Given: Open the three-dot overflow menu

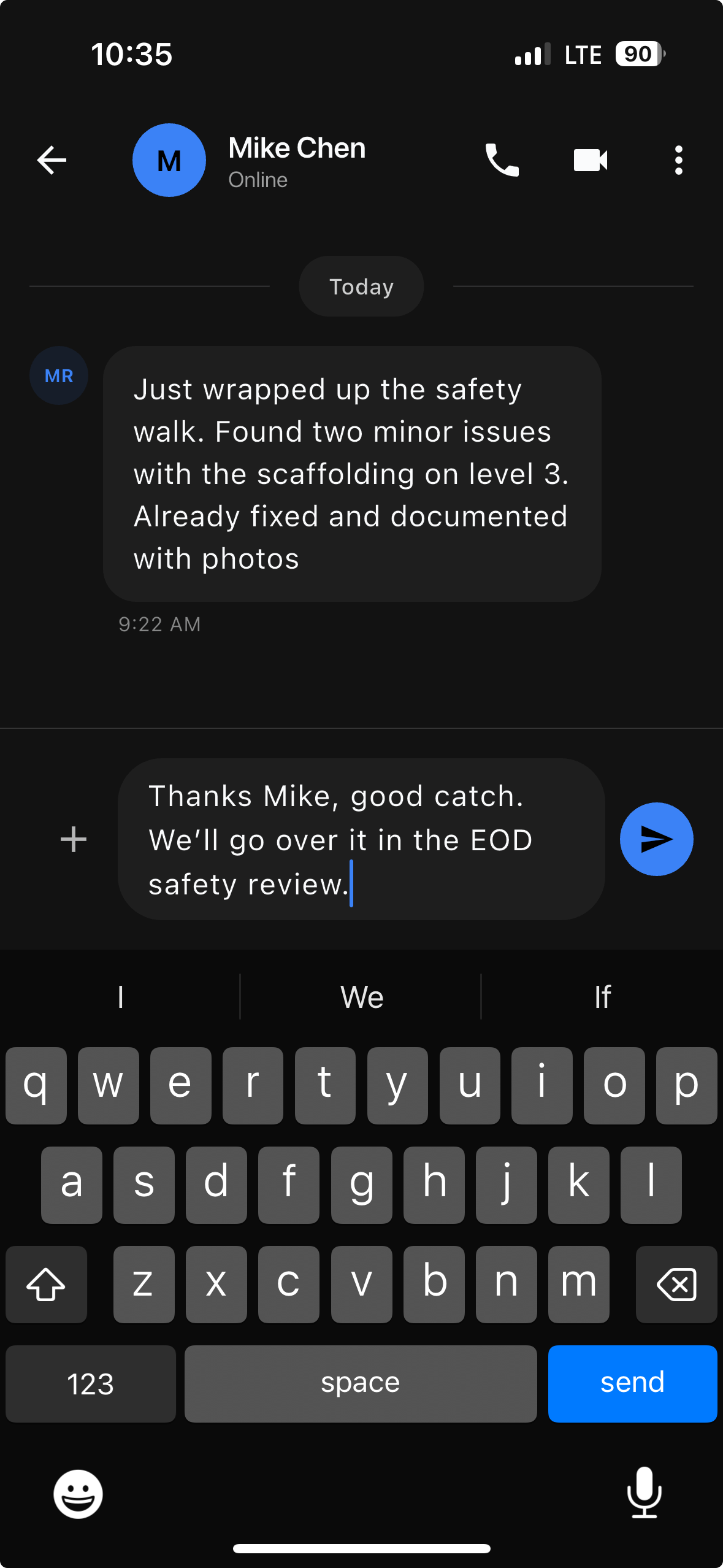Looking at the screenshot, I should pyautogui.click(x=677, y=160).
